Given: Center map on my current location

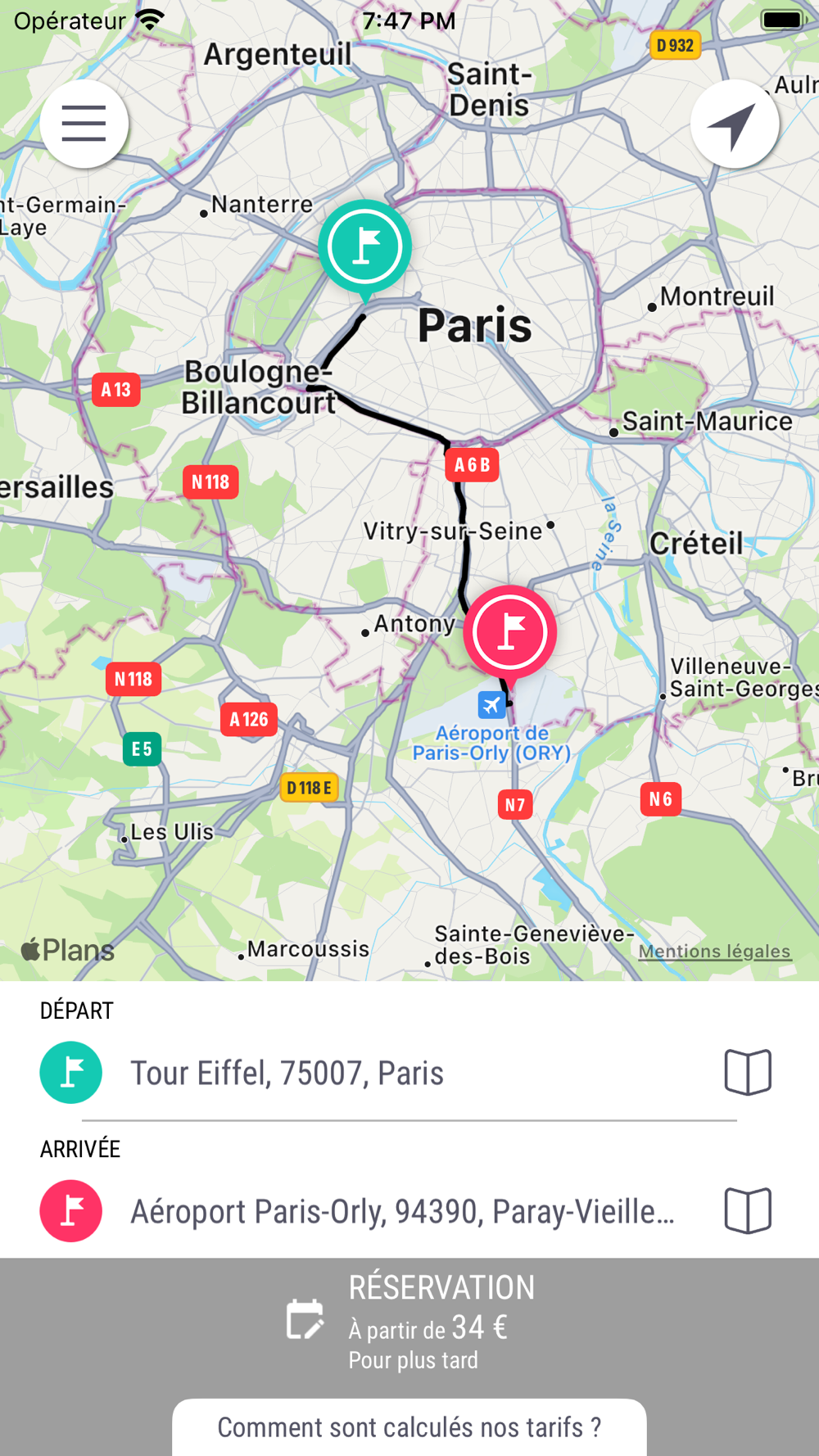Looking at the screenshot, I should (x=734, y=124).
